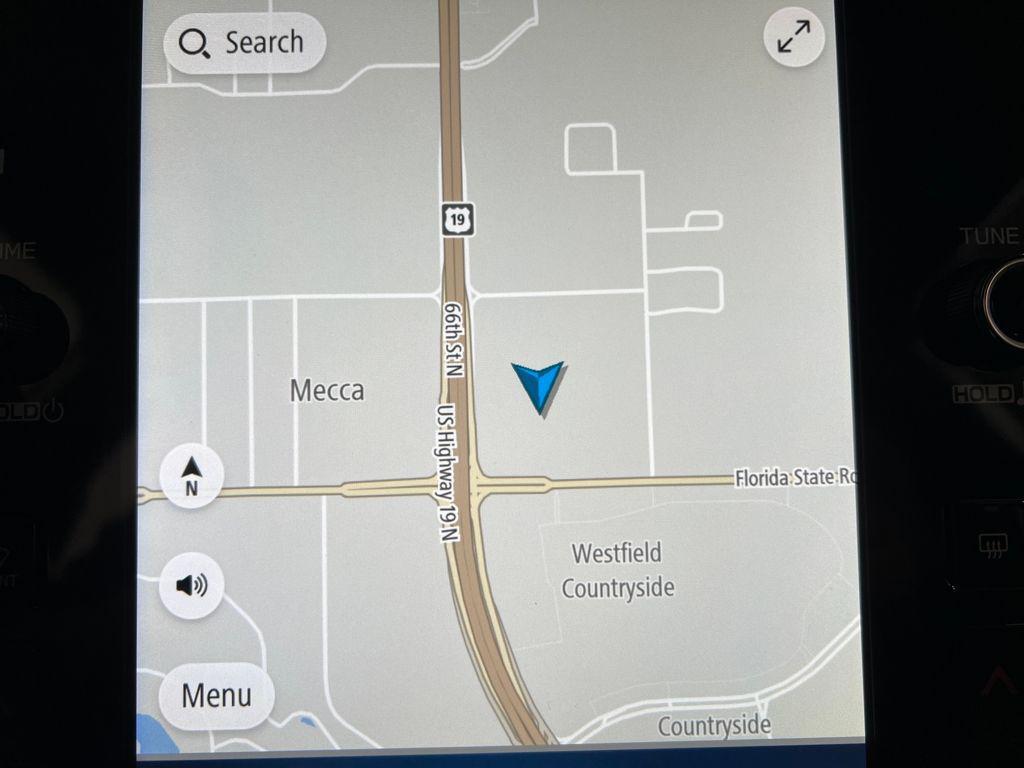Open the Menu button
The width and height of the screenshot is (1024, 768).
coord(216,695)
